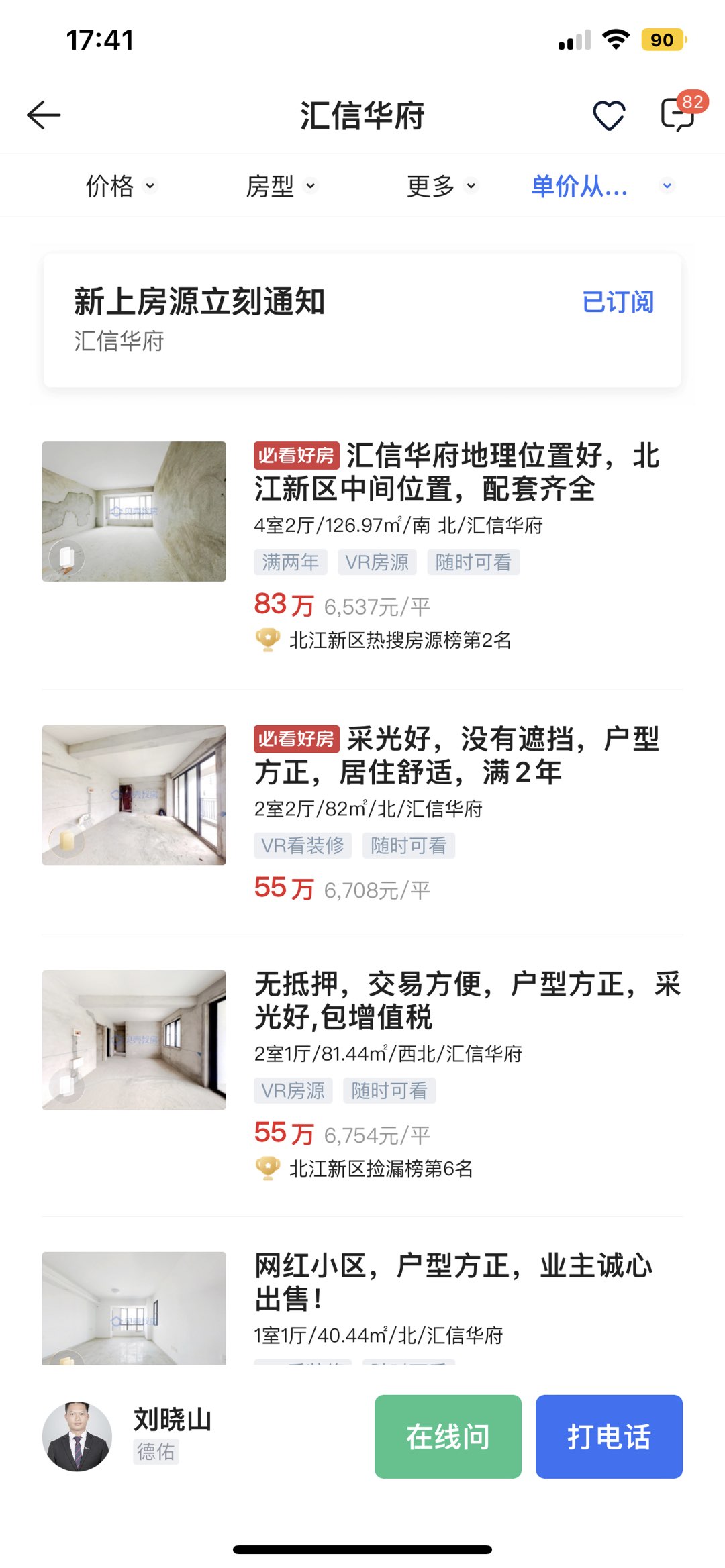
Task: Expand the 房型 filter dropdown
Action: pos(281,186)
